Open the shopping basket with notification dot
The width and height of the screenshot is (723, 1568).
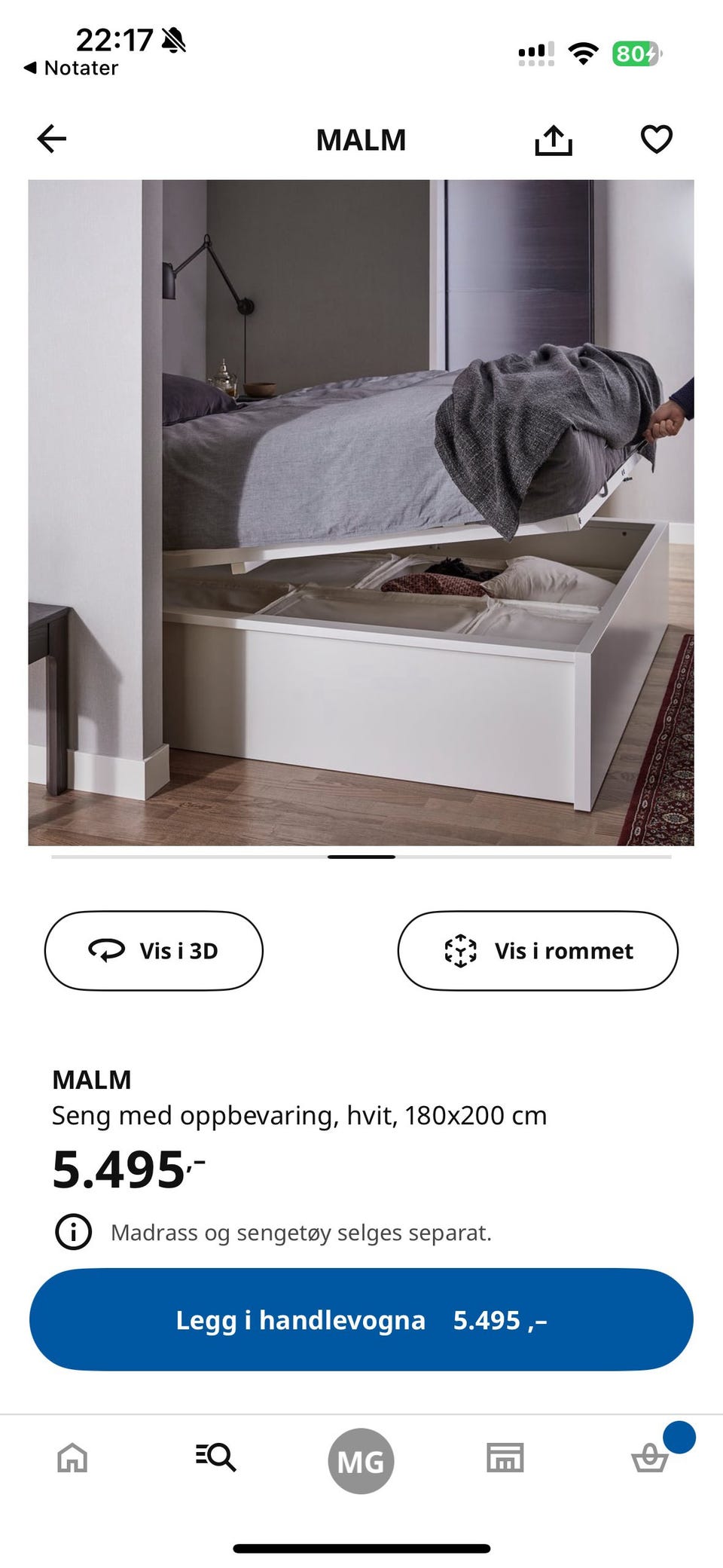point(650,1459)
